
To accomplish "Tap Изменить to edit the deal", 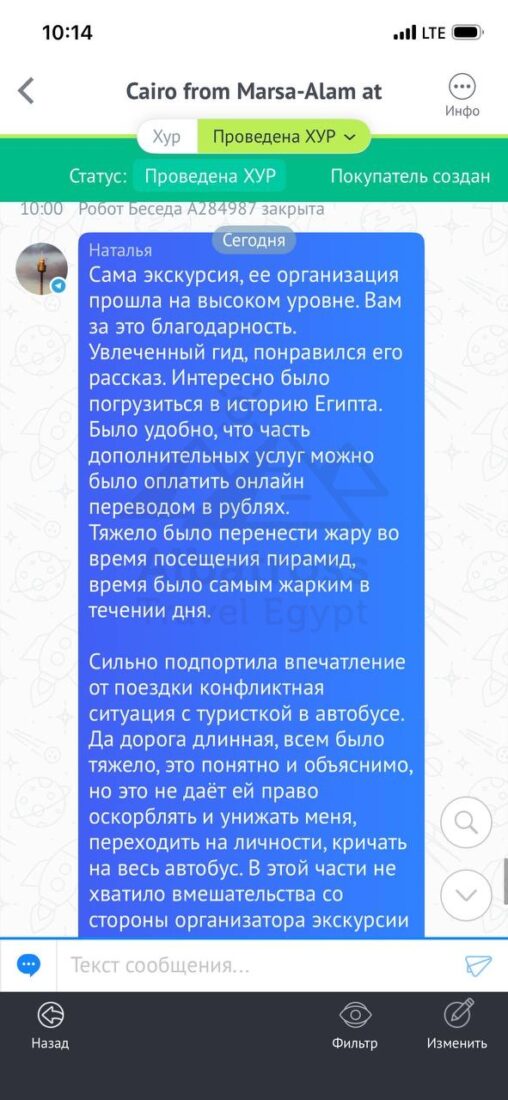I will coord(457,1025).
